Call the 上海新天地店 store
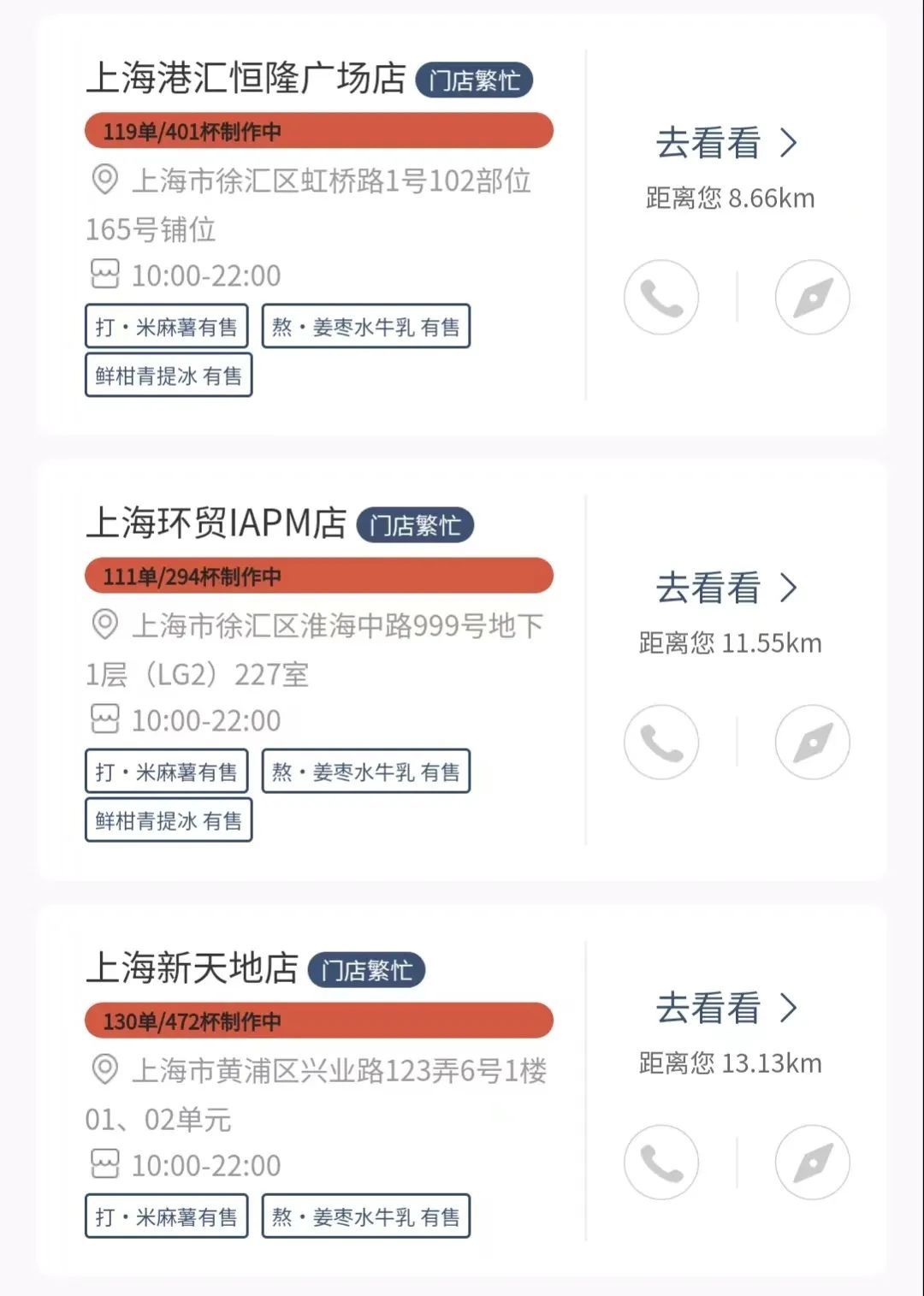This screenshot has width=924, height=1296. click(661, 1163)
